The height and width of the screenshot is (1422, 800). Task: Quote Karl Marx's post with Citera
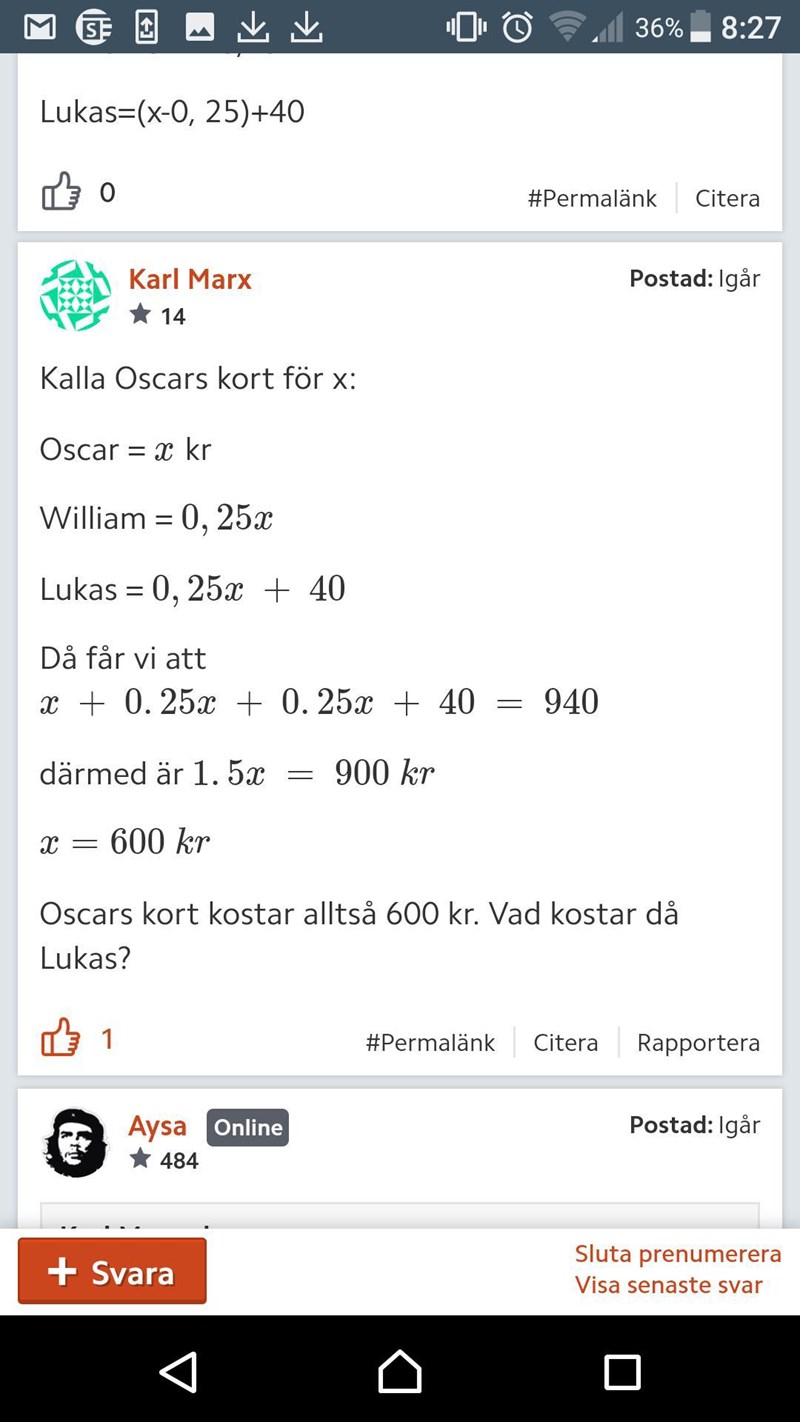pyautogui.click(x=565, y=1042)
